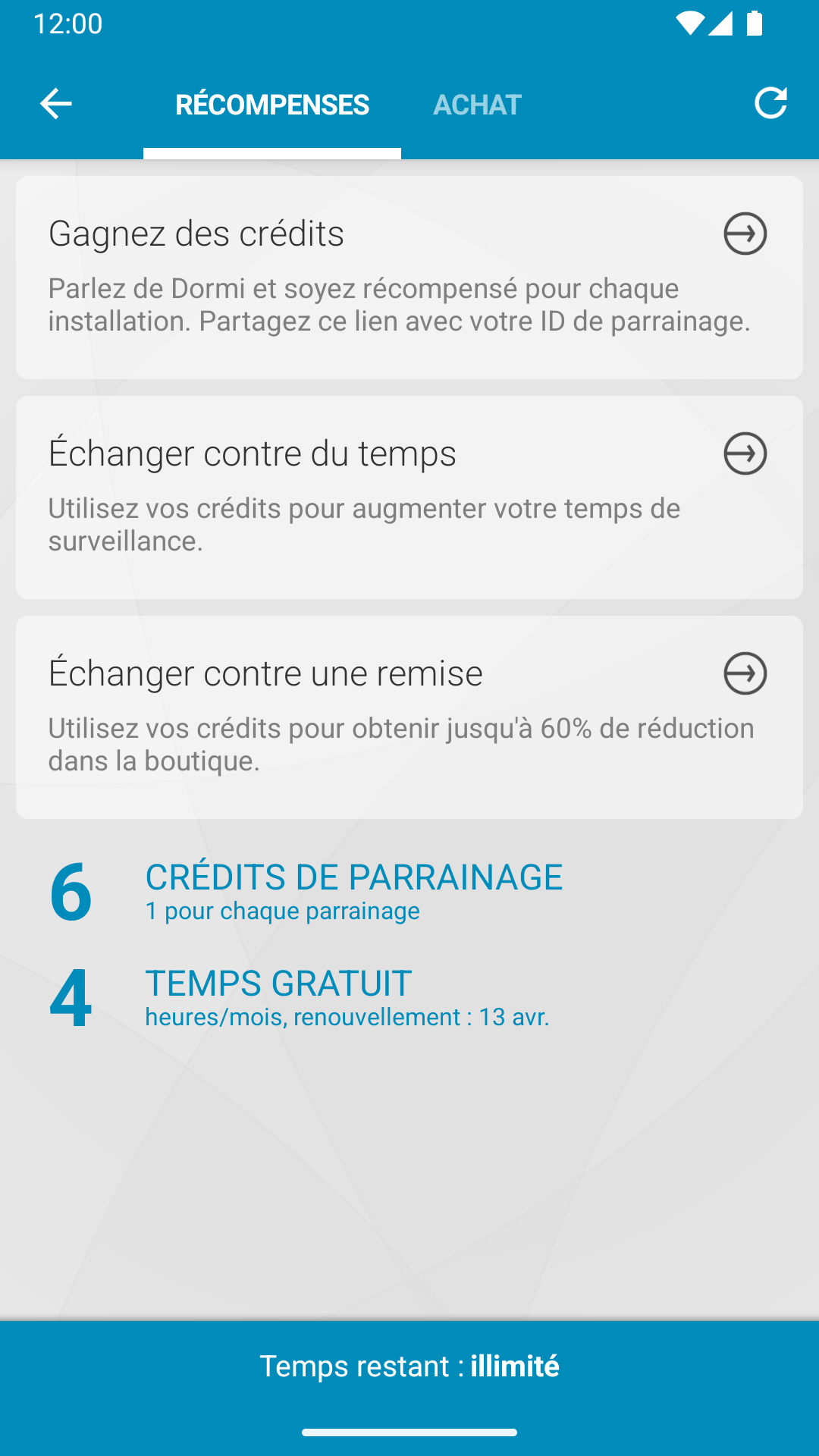
Task: Tap the Temps restant illimité bar
Action: (409, 1365)
